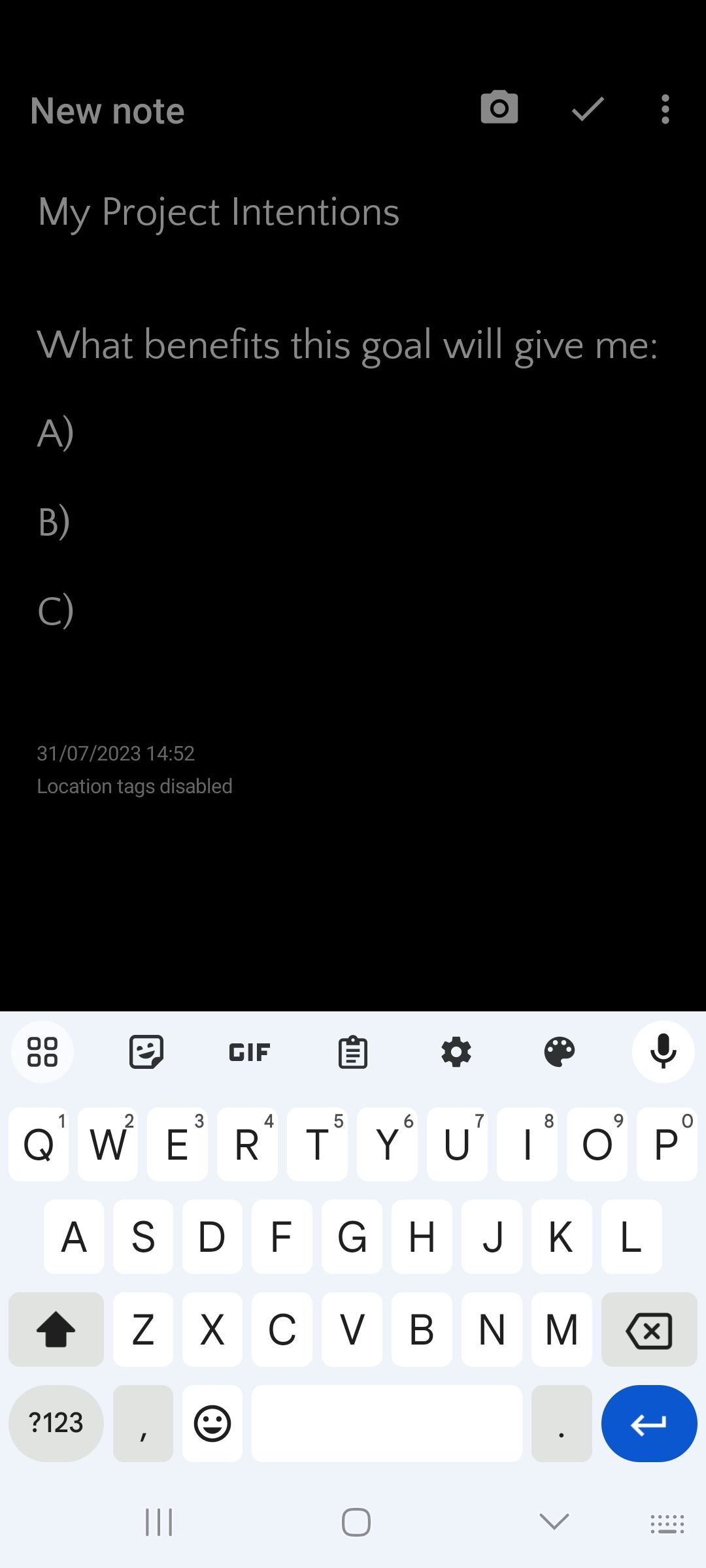Start voice typing with the microphone icon
This screenshot has height=1568, width=706.
[x=663, y=1051]
